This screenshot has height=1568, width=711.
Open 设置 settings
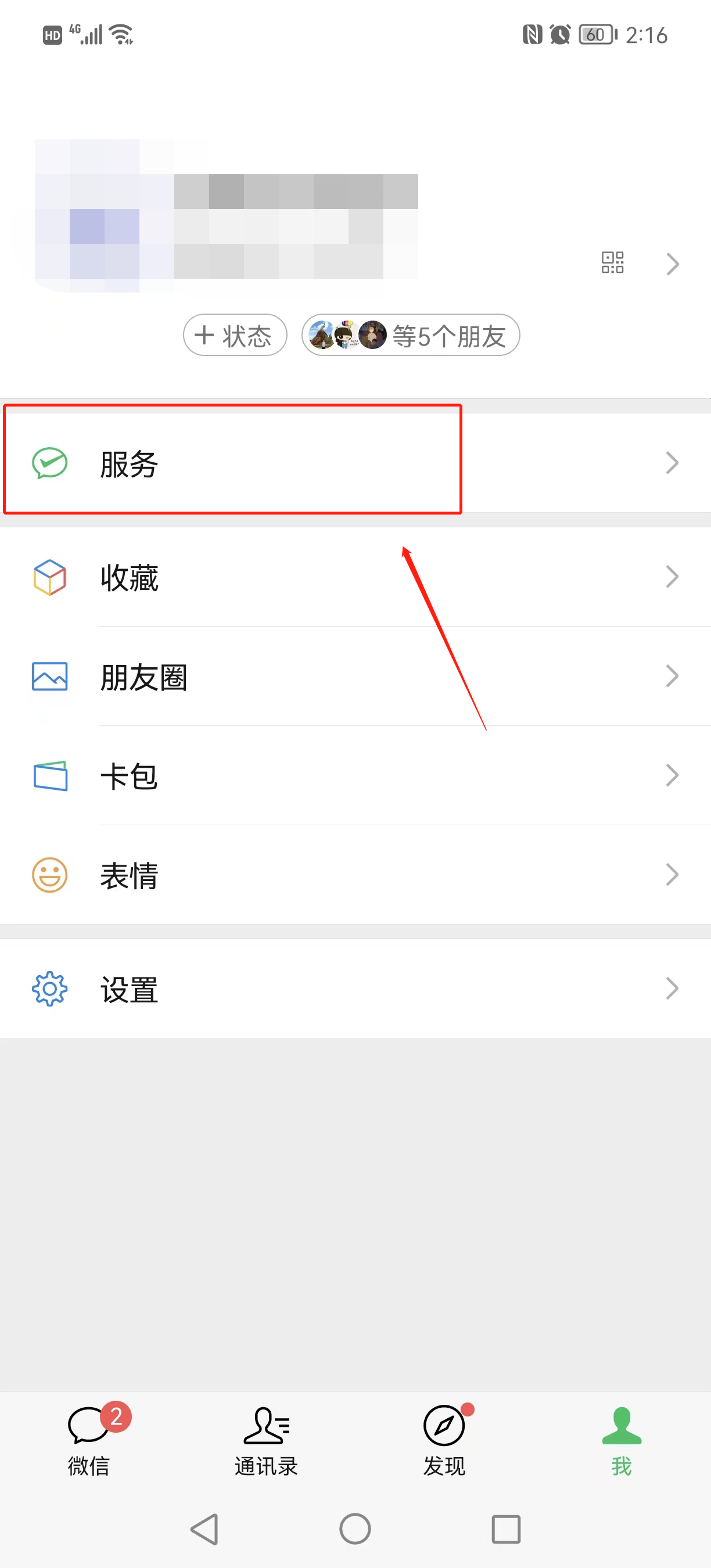click(355, 988)
